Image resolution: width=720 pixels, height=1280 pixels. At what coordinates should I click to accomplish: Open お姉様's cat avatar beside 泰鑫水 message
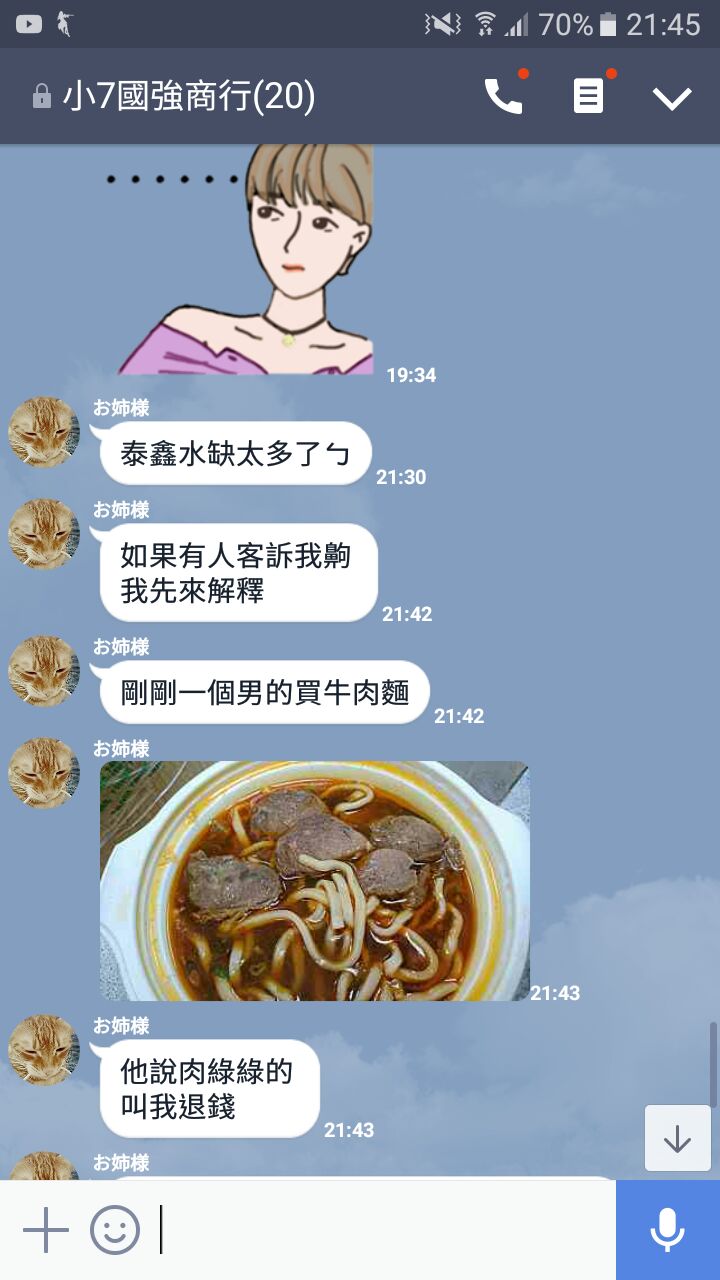pyautogui.click(x=44, y=432)
